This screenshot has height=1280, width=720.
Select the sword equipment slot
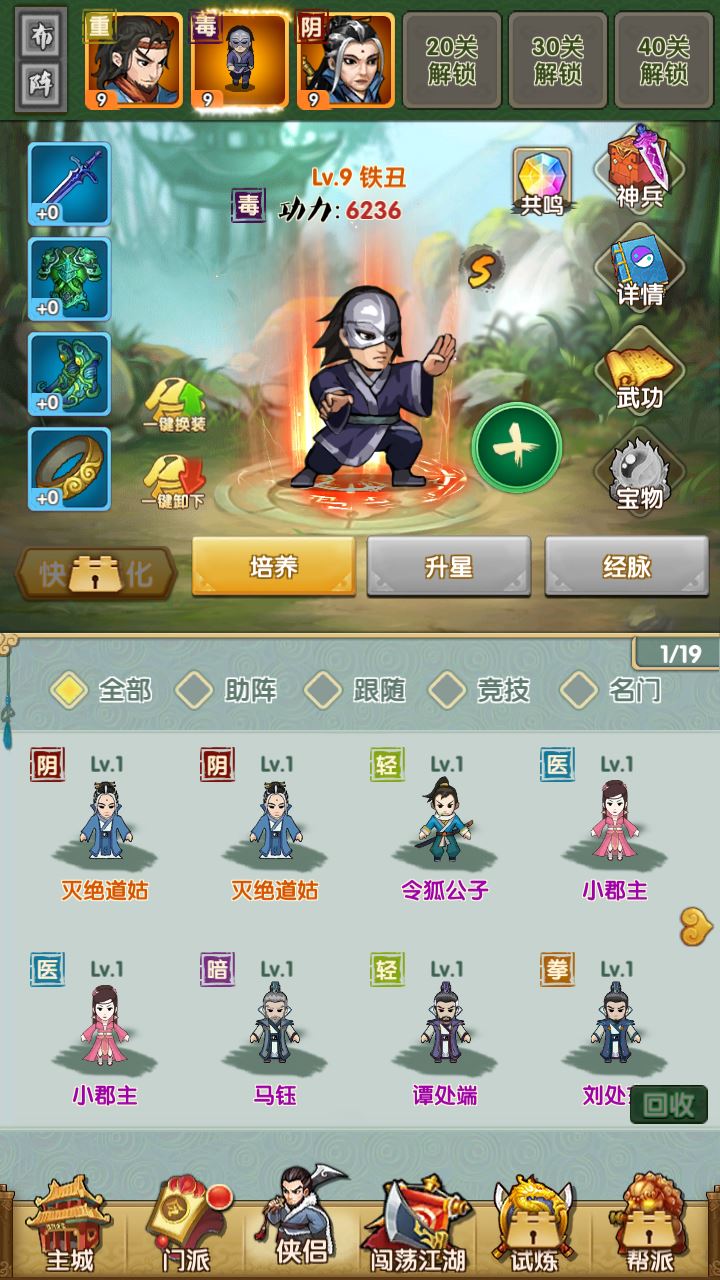(69, 185)
